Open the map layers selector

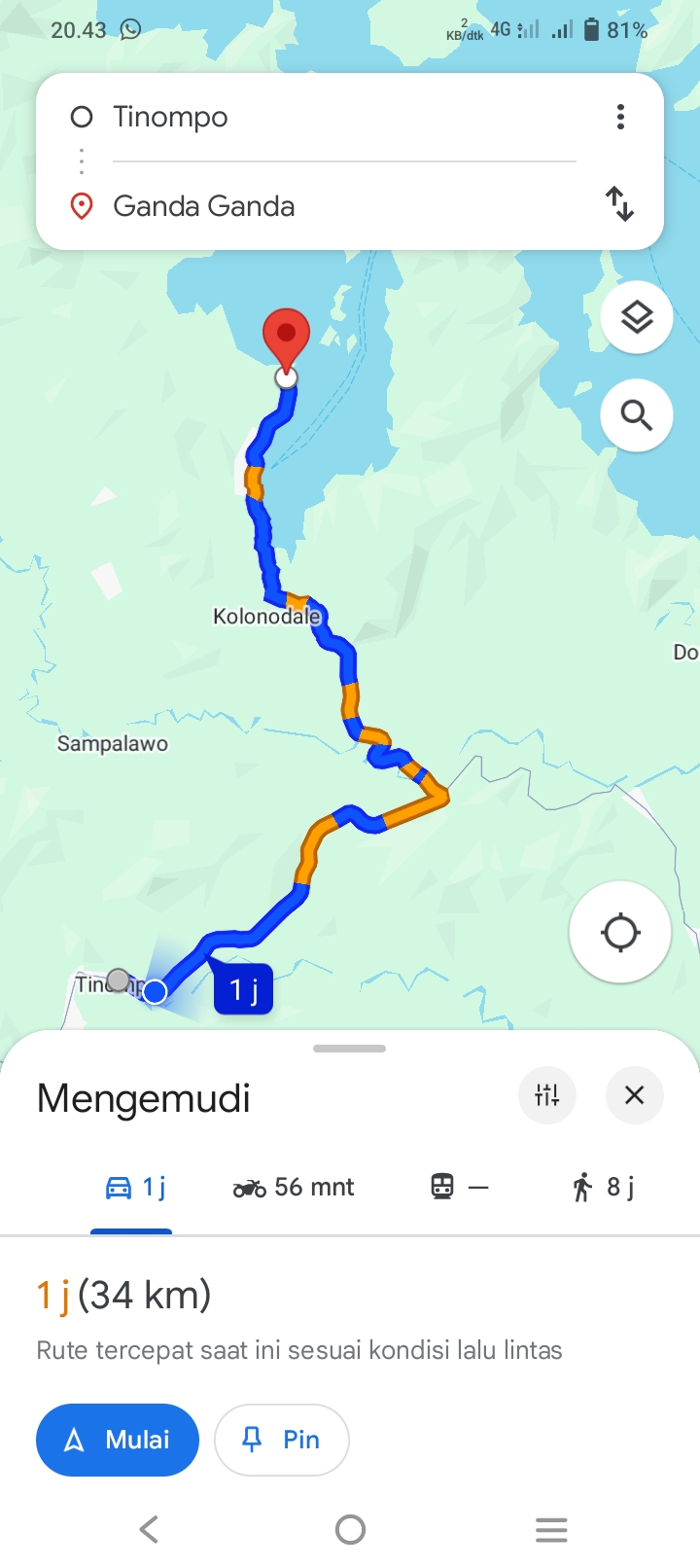coord(637,317)
